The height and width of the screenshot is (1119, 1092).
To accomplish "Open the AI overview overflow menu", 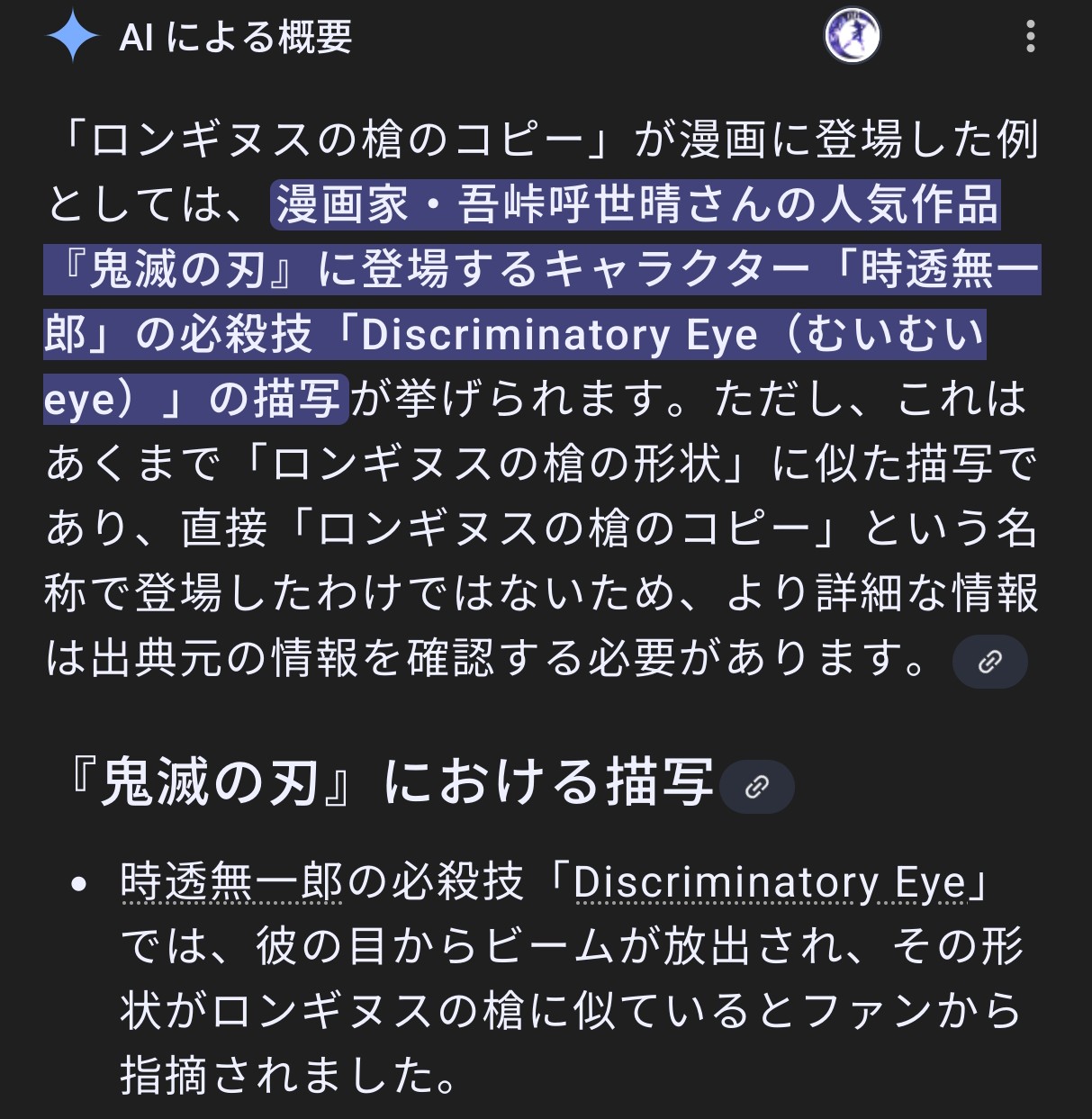I will click(x=1030, y=37).
